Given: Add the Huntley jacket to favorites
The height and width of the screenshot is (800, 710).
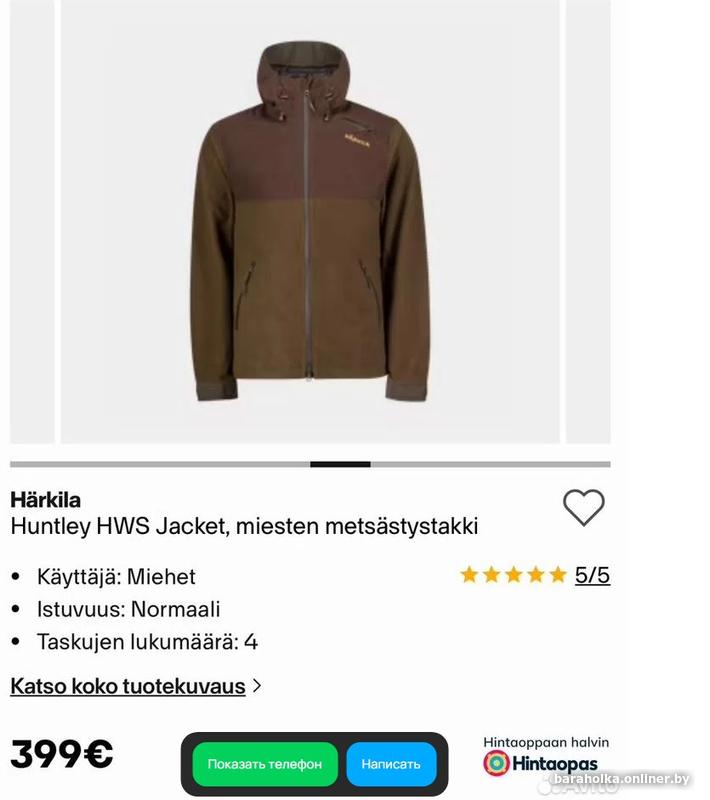Looking at the screenshot, I should pos(583,508).
